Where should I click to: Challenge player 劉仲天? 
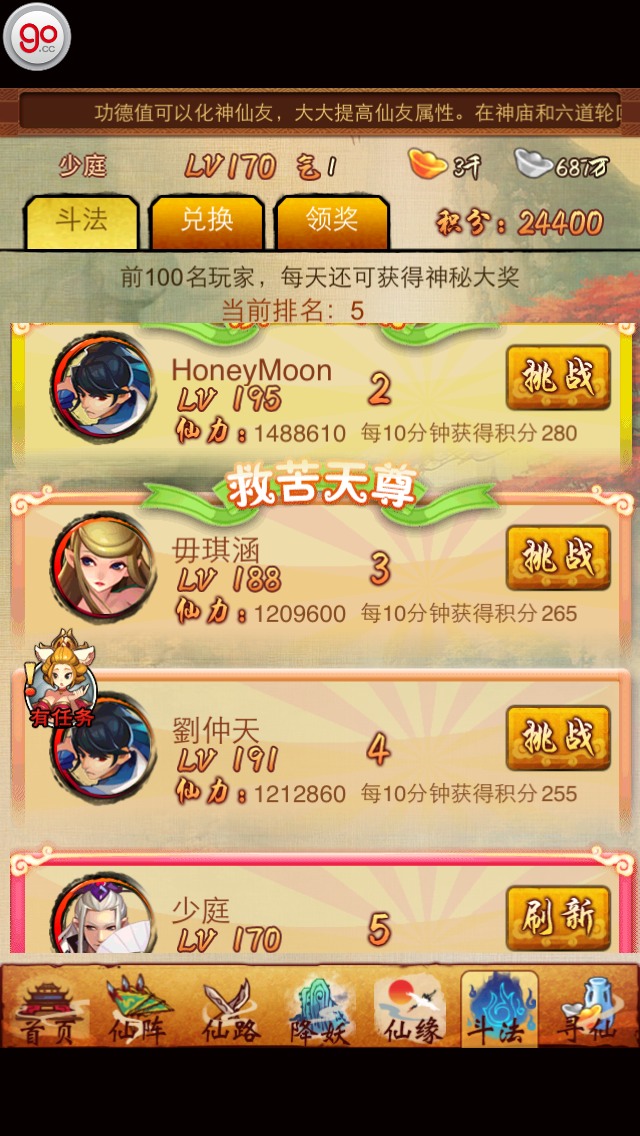558,738
